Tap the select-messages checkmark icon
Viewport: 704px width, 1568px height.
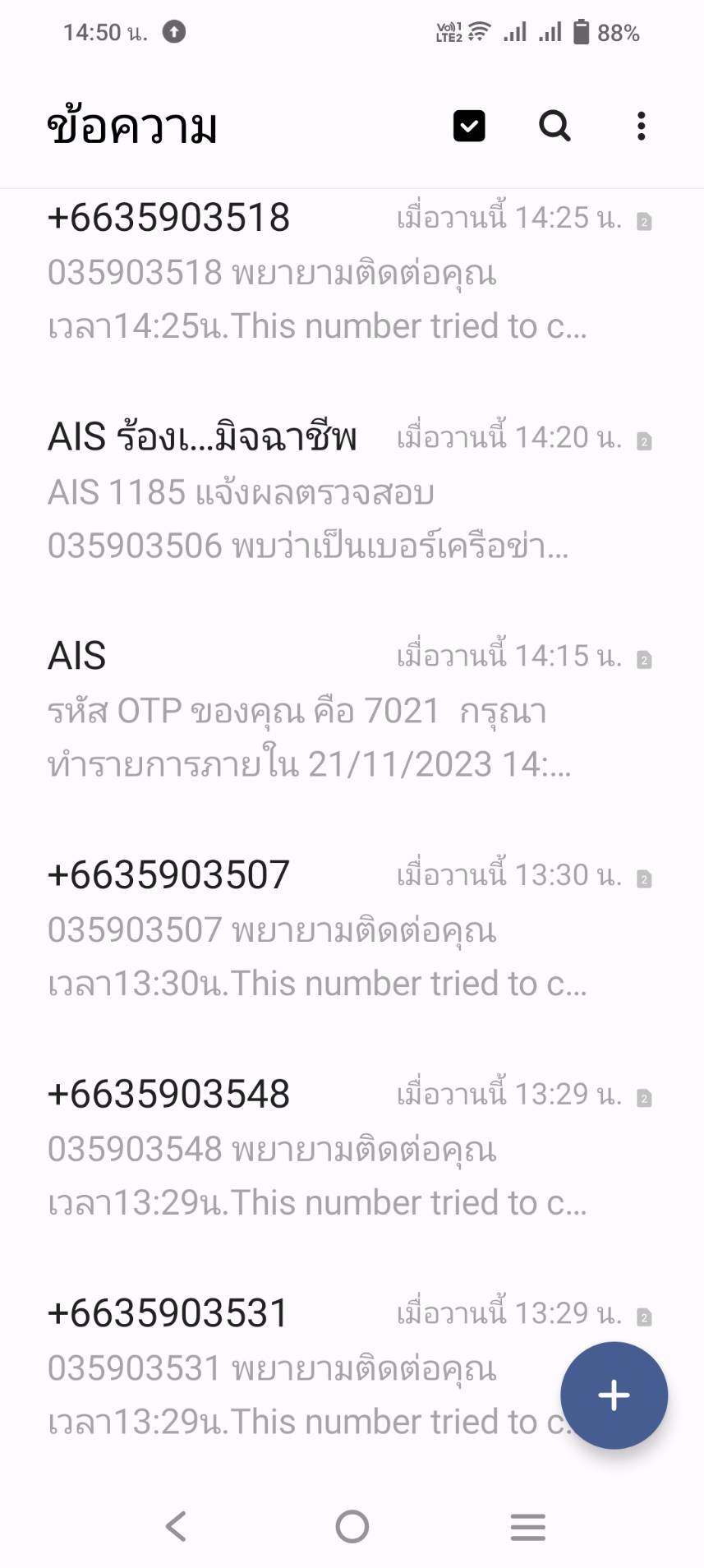pyautogui.click(x=469, y=127)
